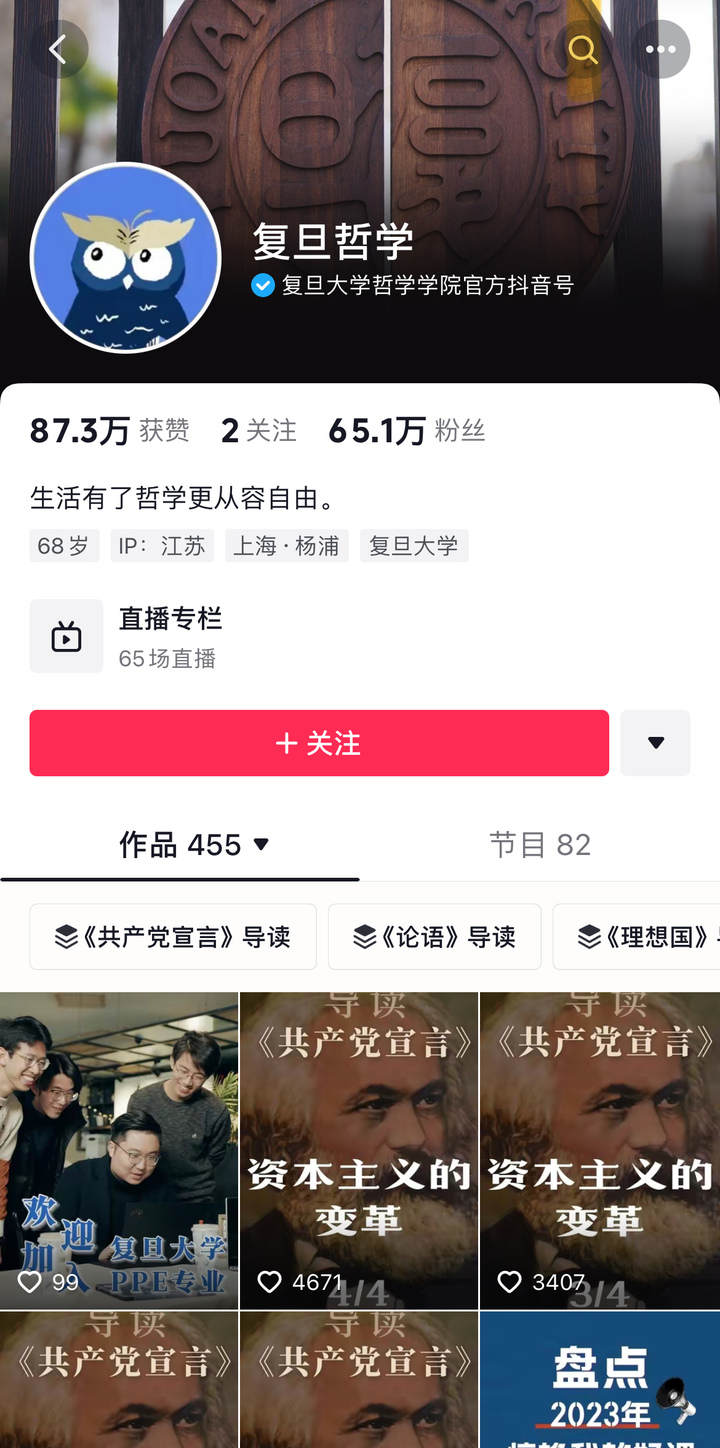Play the 欢迎加入复旦大学PPE专业 video
Viewport: 720px width, 1448px height.
pos(119,1150)
